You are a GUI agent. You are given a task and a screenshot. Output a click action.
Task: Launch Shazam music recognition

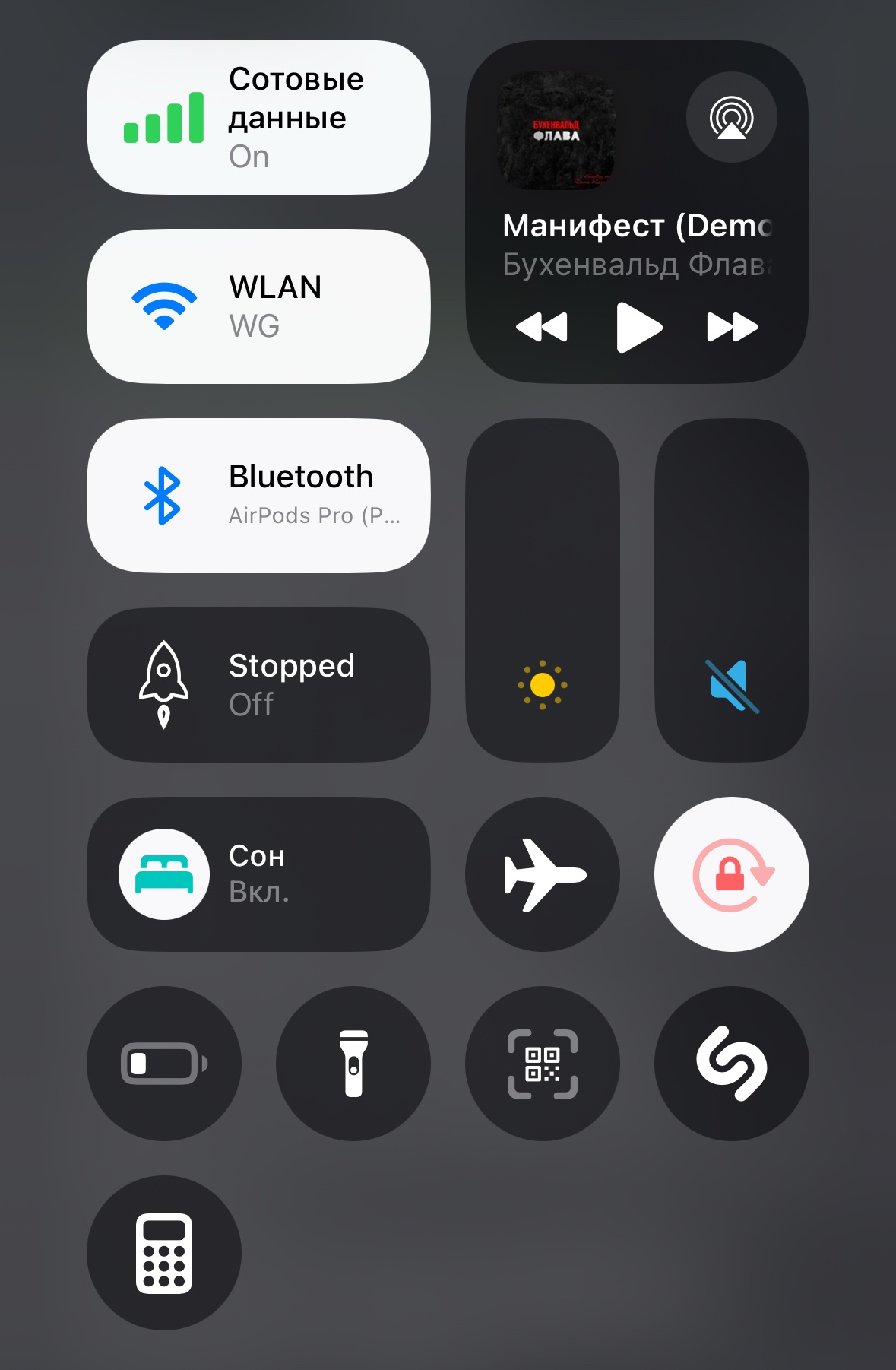pos(731,1064)
